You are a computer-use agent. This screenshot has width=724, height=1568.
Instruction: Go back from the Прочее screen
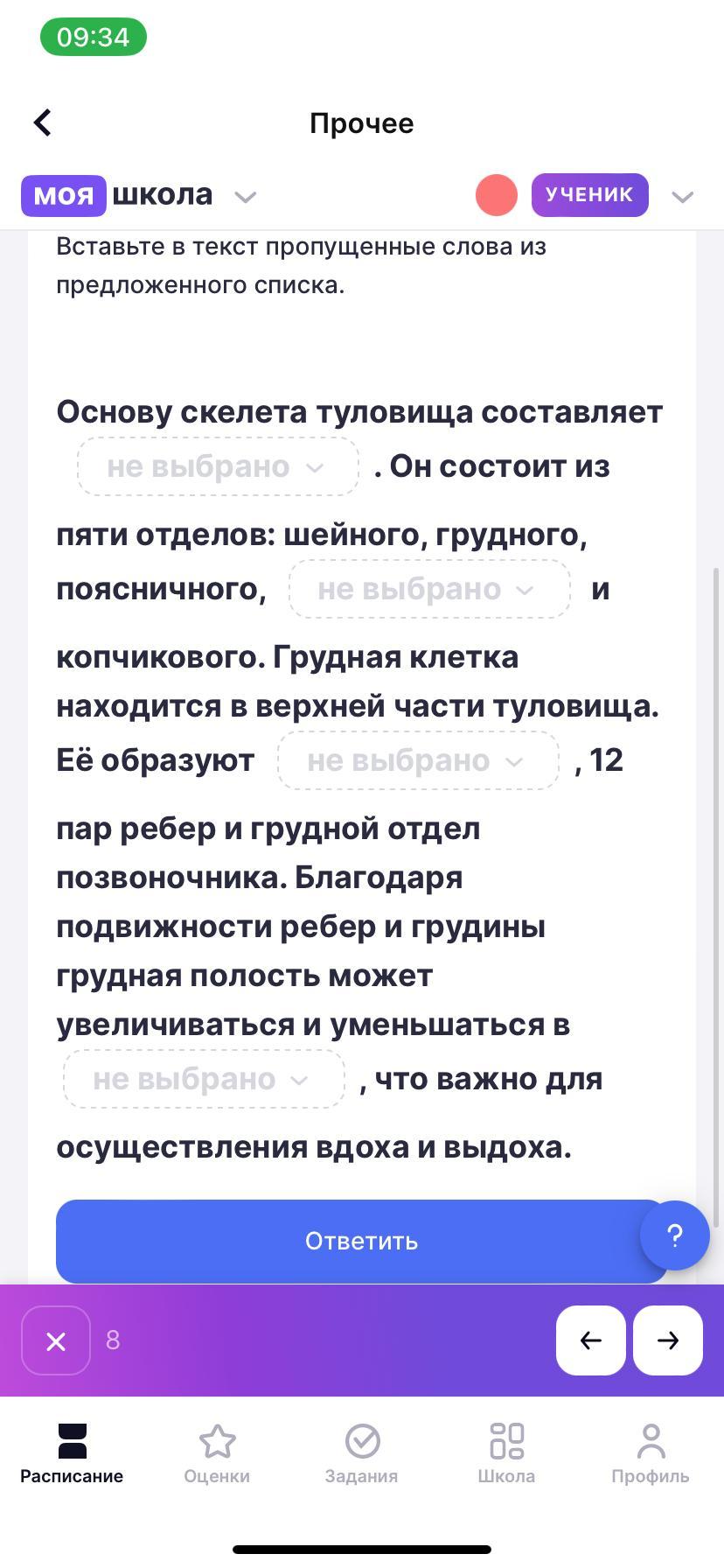43,122
